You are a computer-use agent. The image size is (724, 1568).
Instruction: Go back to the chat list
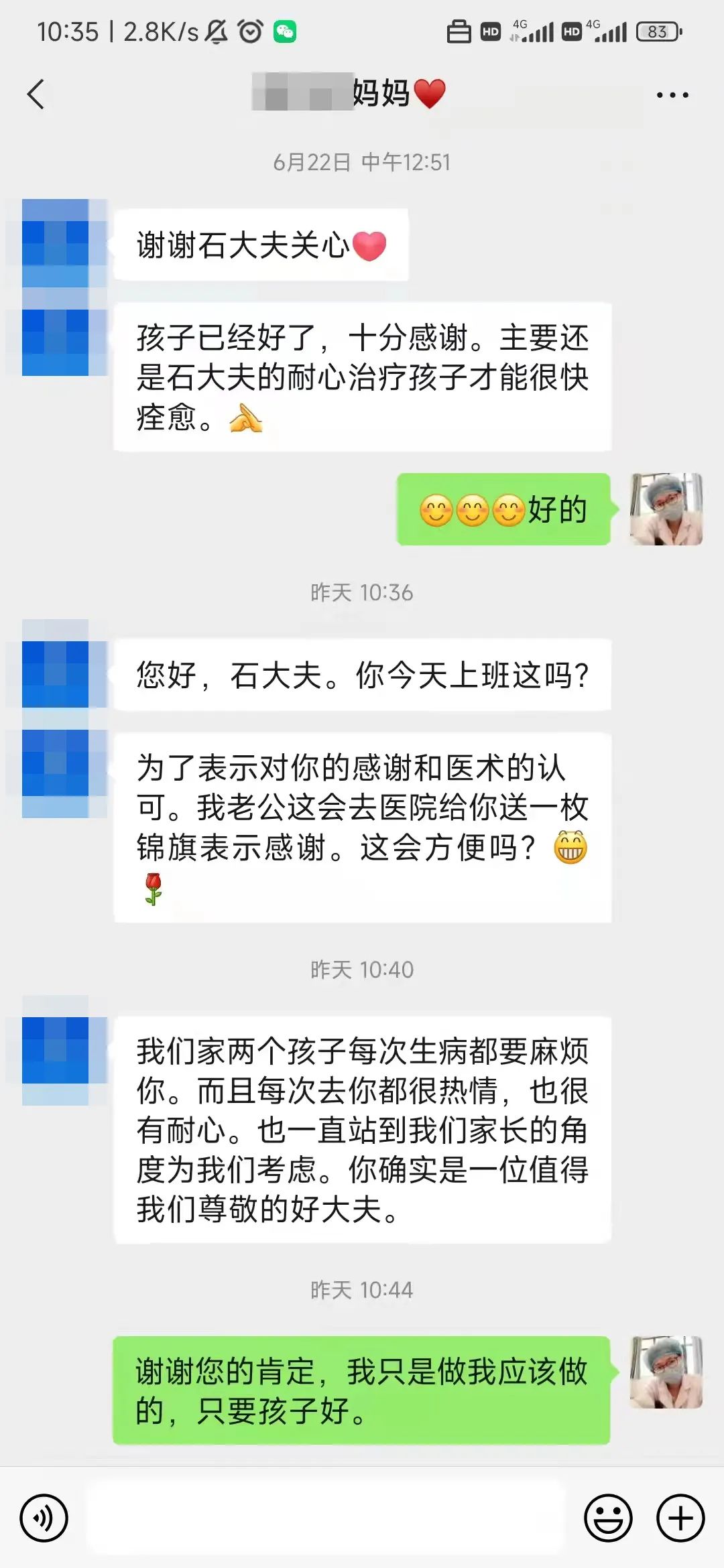36,94
